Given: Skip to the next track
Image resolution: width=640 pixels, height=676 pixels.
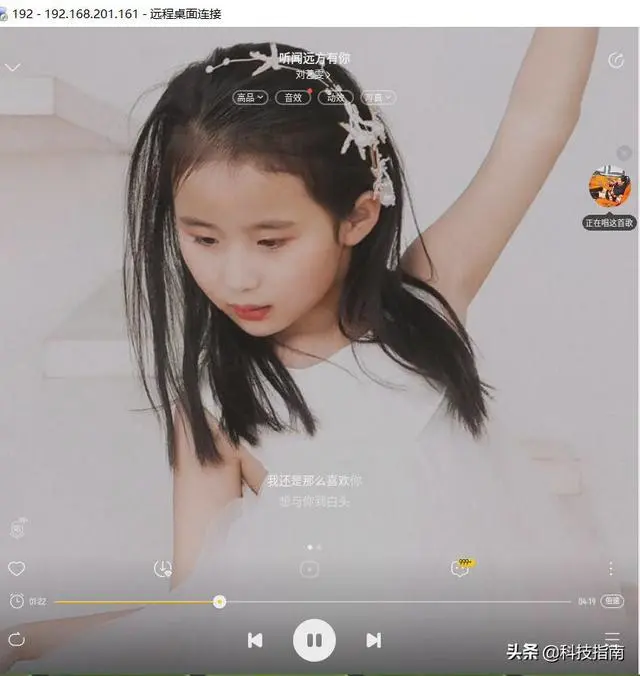Looking at the screenshot, I should (373, 640).
